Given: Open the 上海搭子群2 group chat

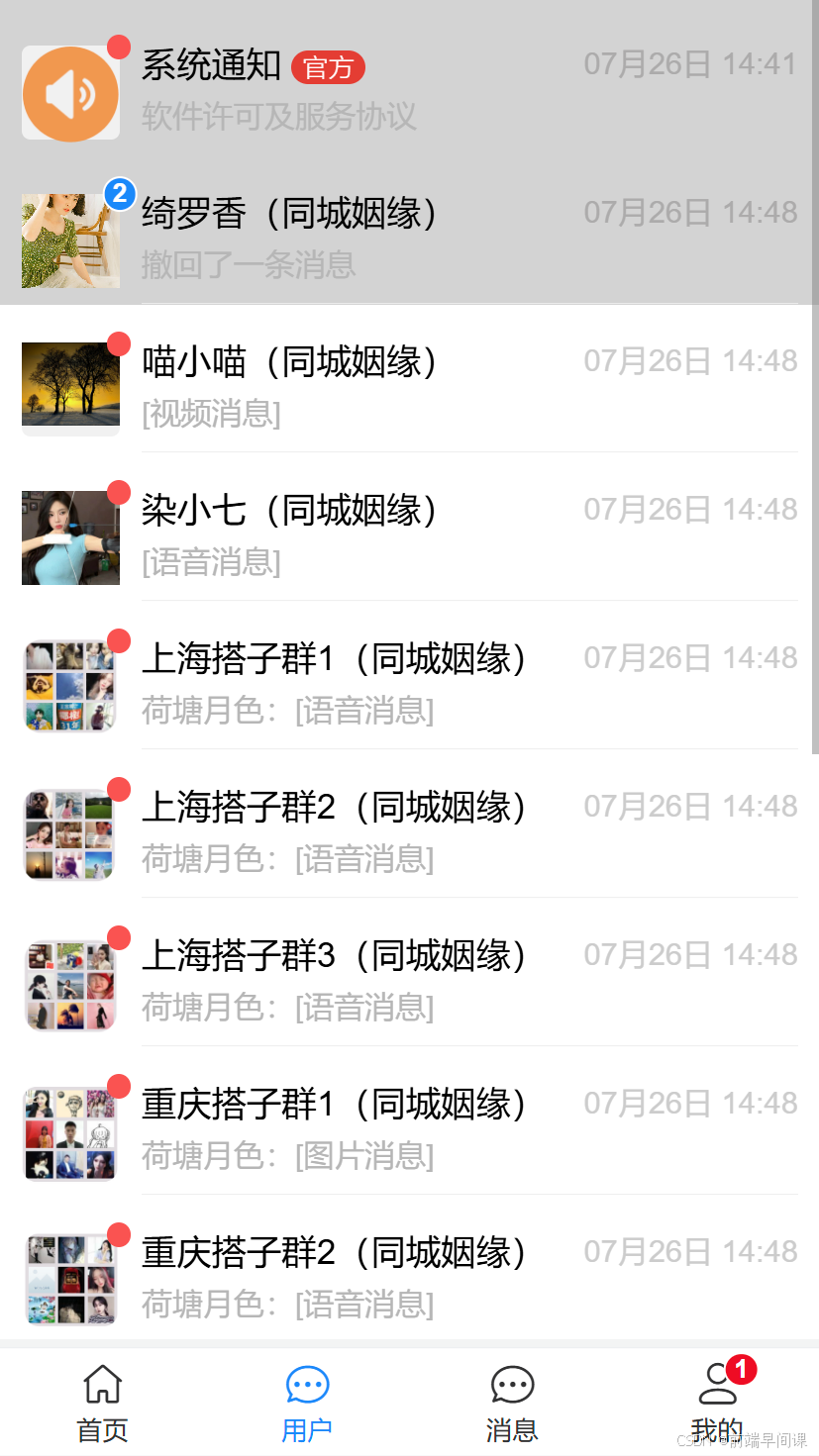Looking at the screenshot, I should (x=409, y=832).
